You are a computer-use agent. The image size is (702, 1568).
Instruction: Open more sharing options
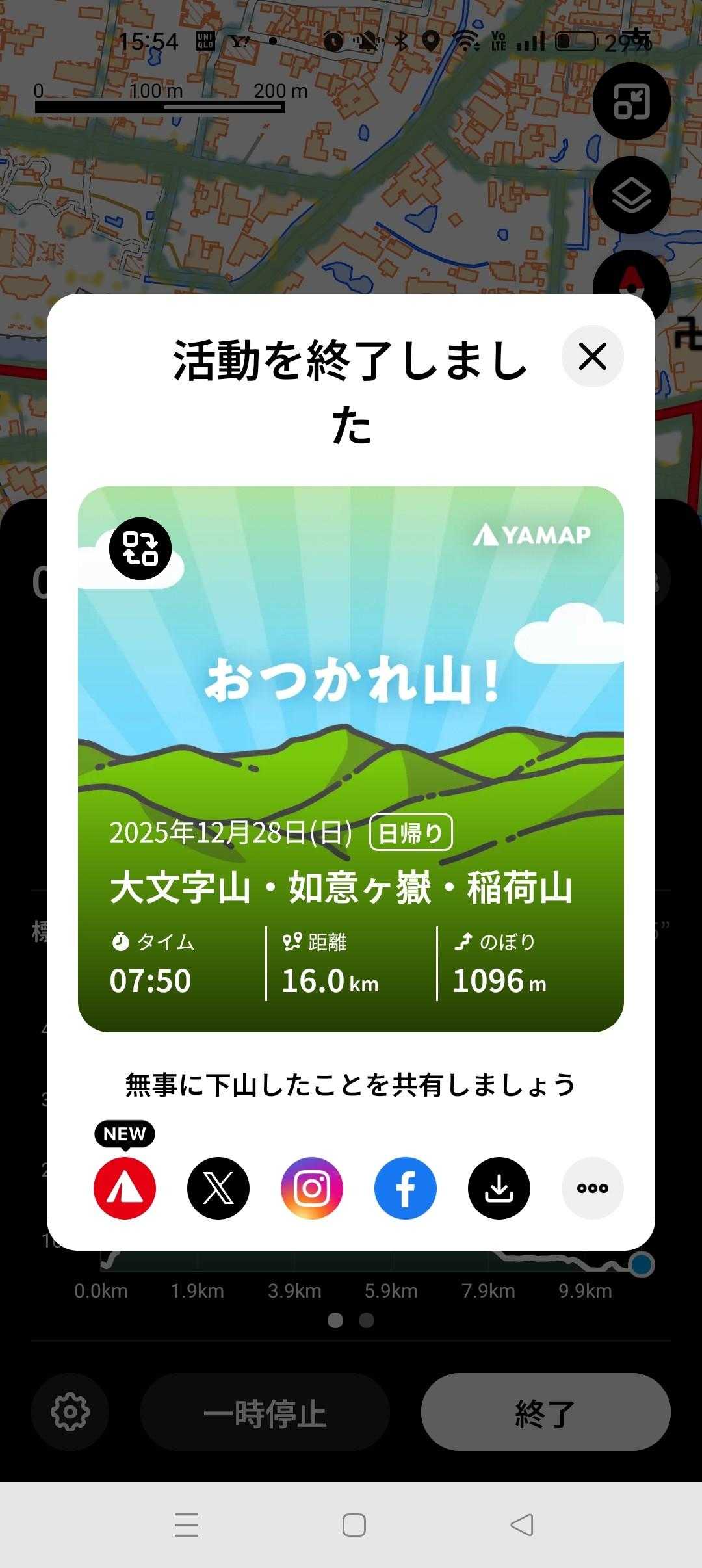click(x=592, y=1188)
